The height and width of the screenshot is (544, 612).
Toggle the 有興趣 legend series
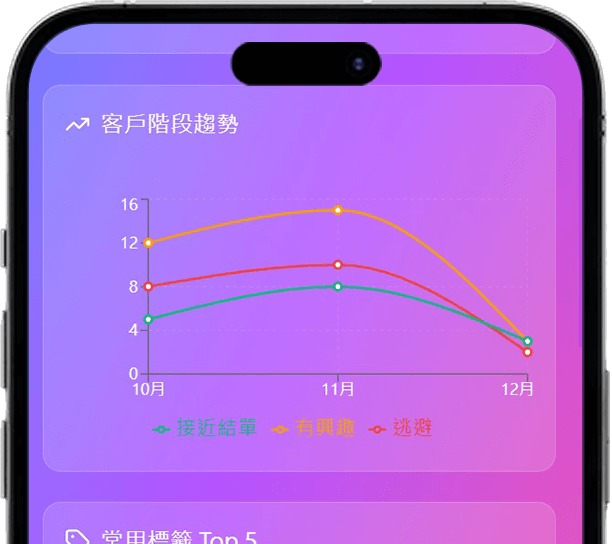314,428
